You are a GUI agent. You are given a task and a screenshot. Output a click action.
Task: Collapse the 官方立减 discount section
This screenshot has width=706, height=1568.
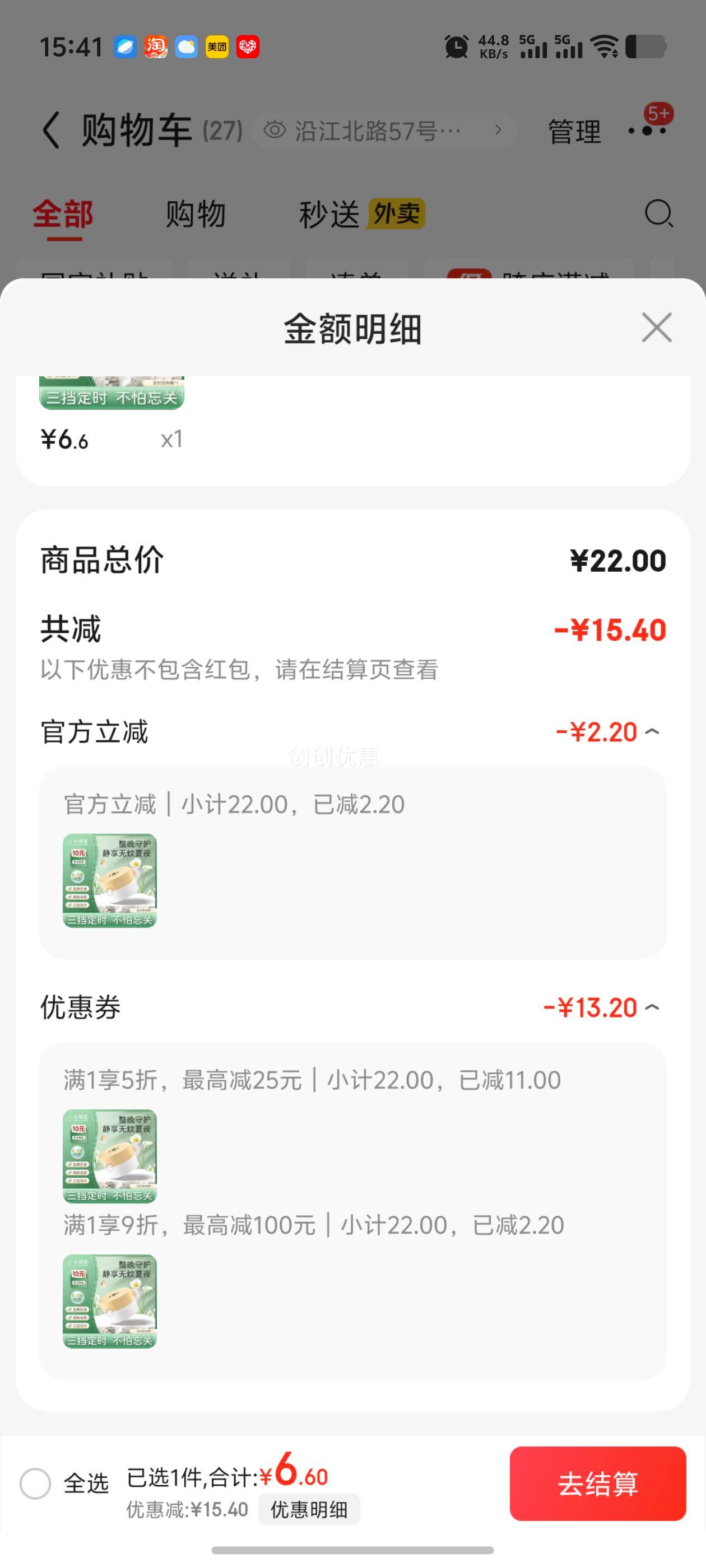pyautogui.click(x=652, y=731)
